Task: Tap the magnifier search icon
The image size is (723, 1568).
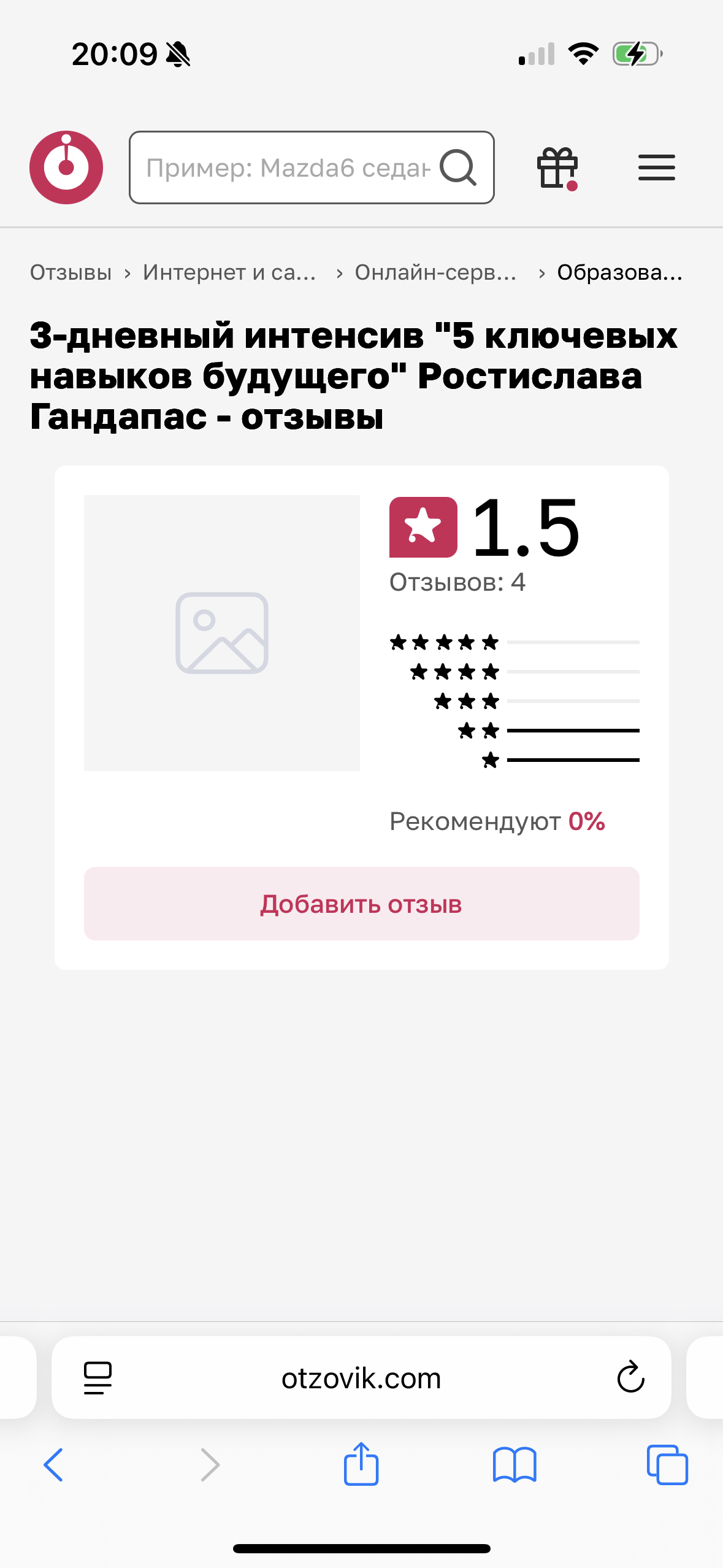Action: pyautogui.click(x=458, y=167)
